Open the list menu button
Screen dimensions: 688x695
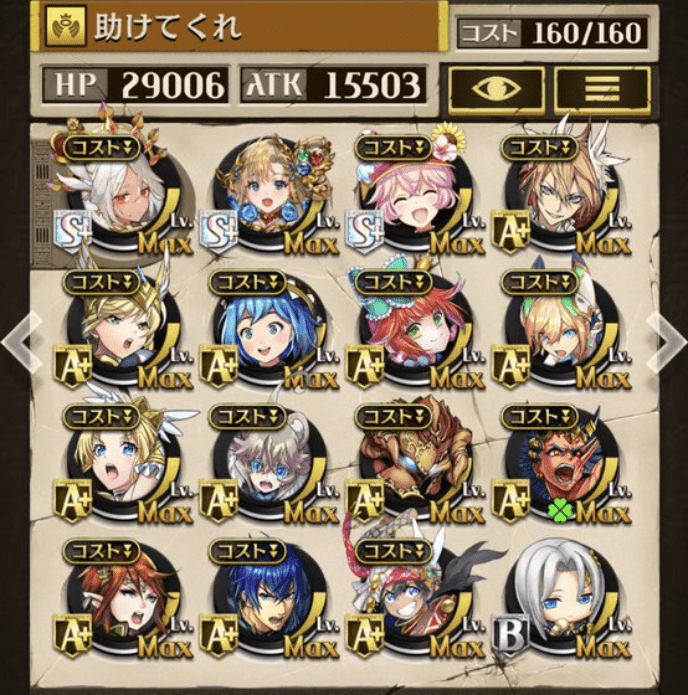click(x=602, y=89)
